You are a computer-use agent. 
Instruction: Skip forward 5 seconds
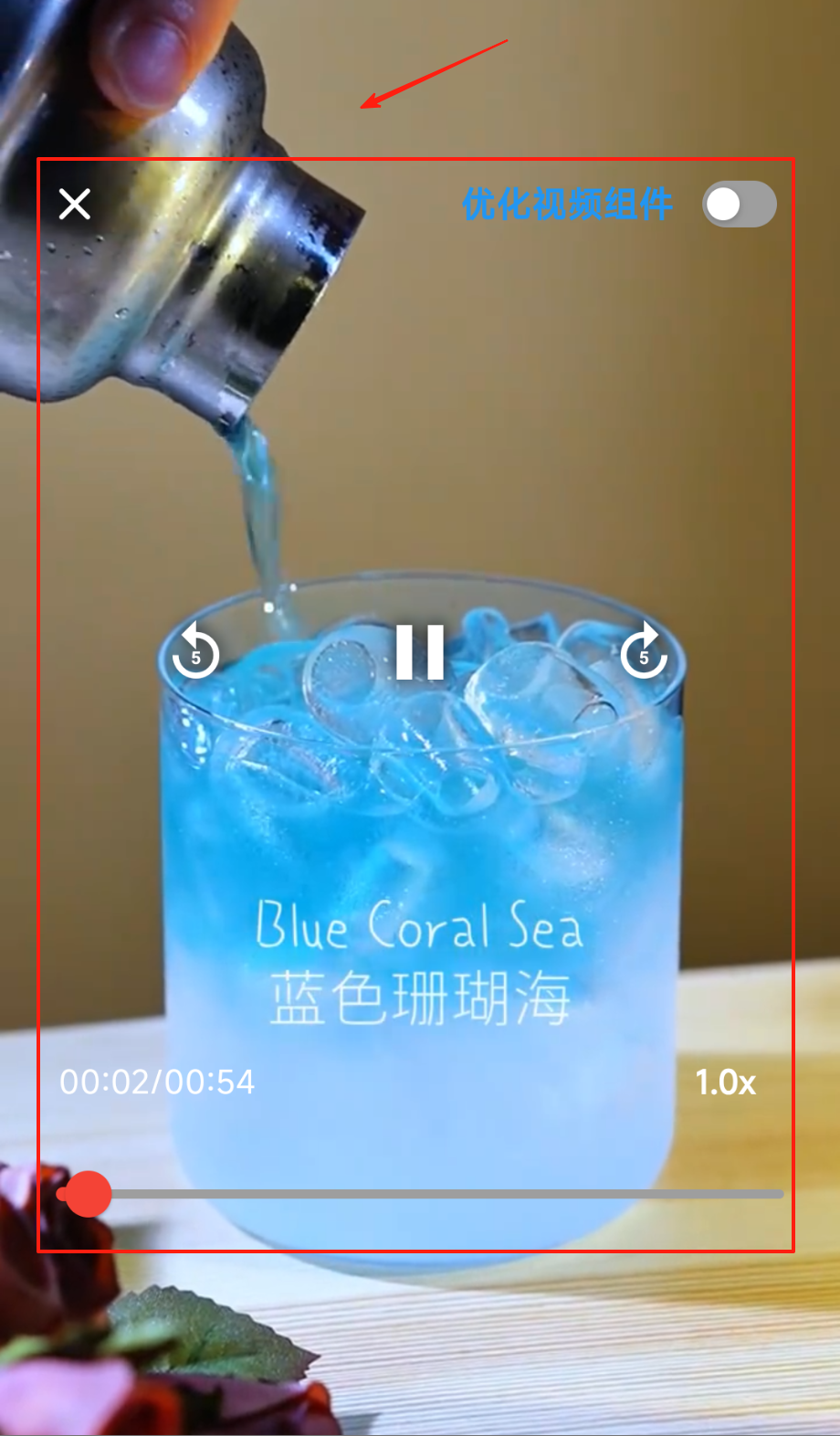pyautogui.click(x=644, y=652)
